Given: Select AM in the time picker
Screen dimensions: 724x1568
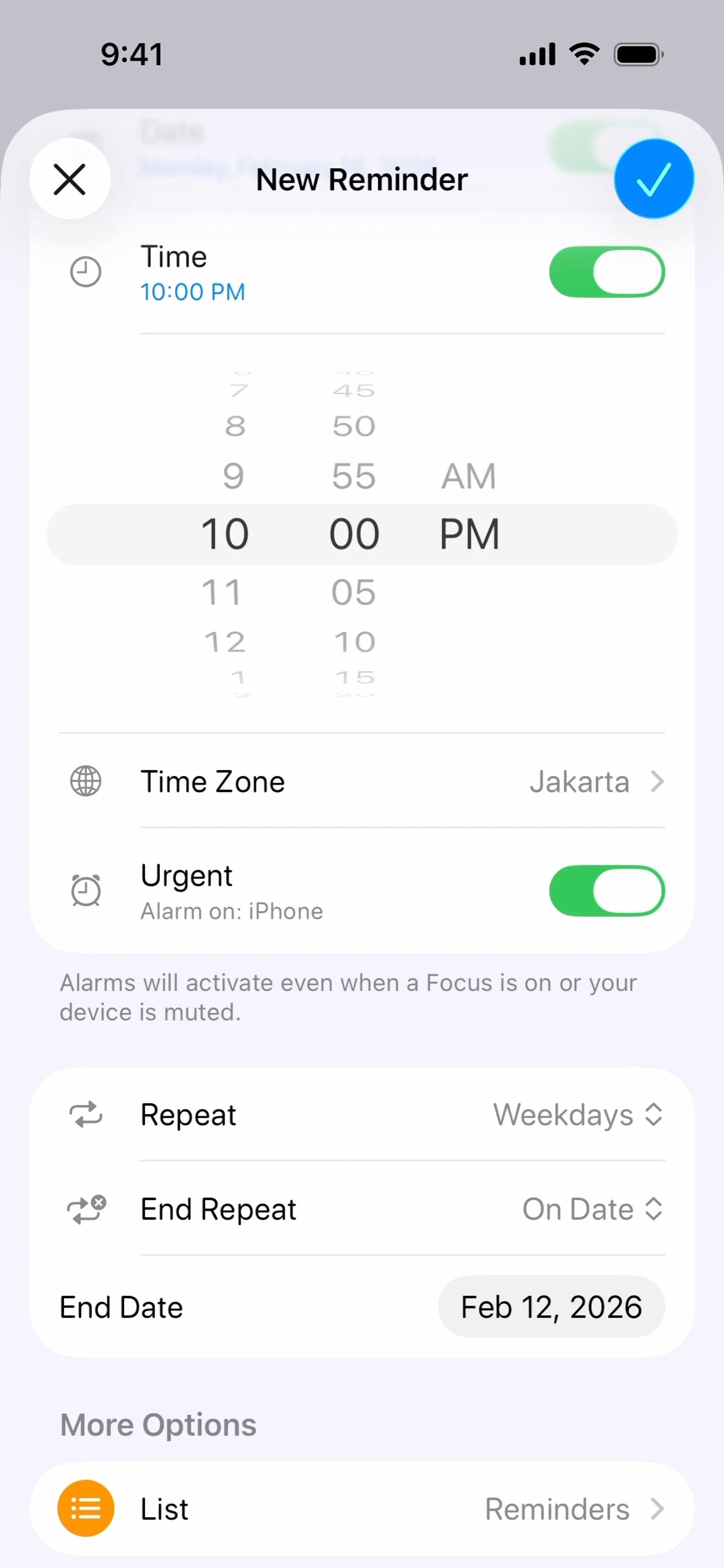Looking at the screenshot, I should (x=468, y=476).
